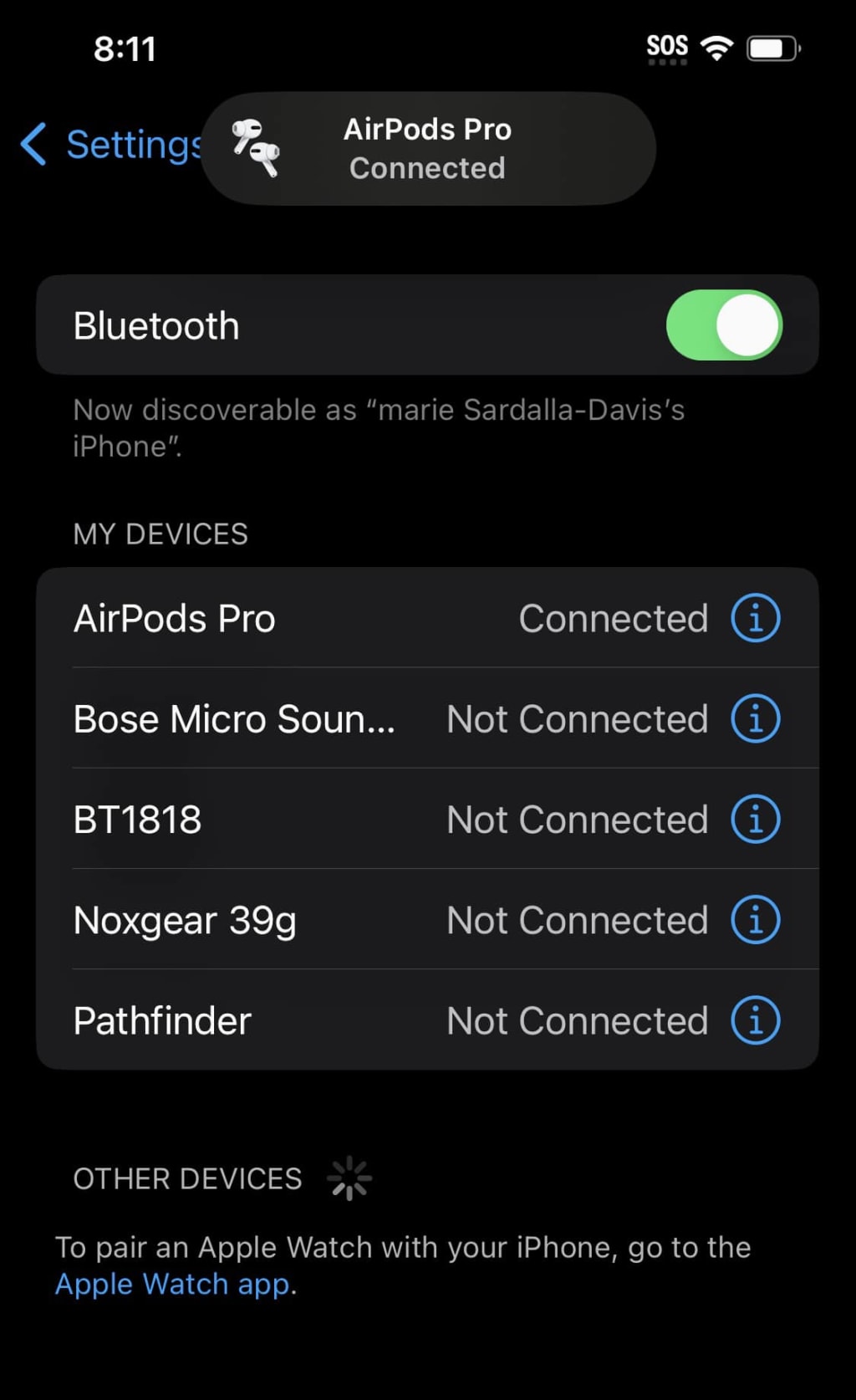This screenshot has width=856, height=1400.
Task: Turn off the Bluetooth switch
Action: point(724,325)
